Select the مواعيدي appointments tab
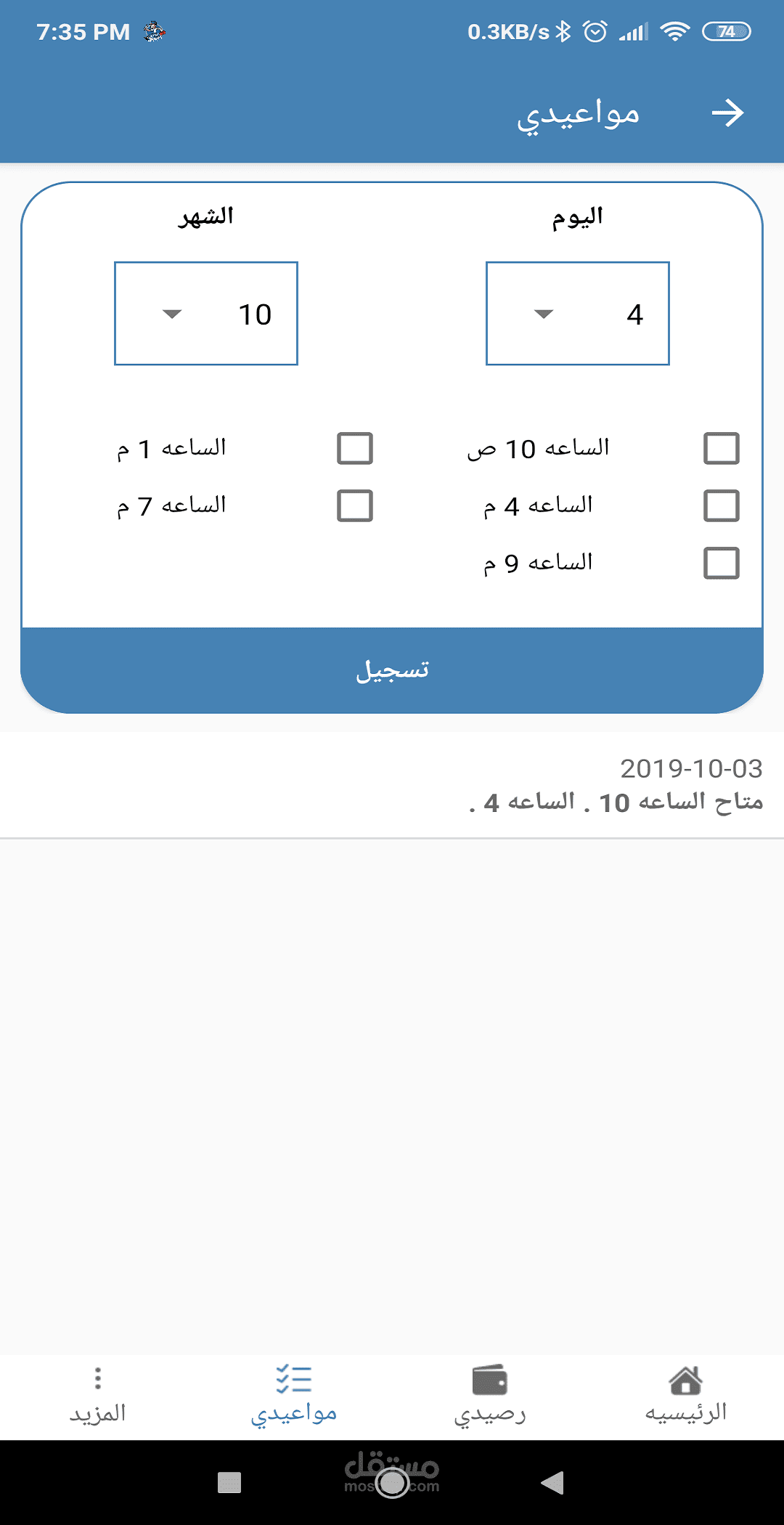 click(x=294, y=1396)
